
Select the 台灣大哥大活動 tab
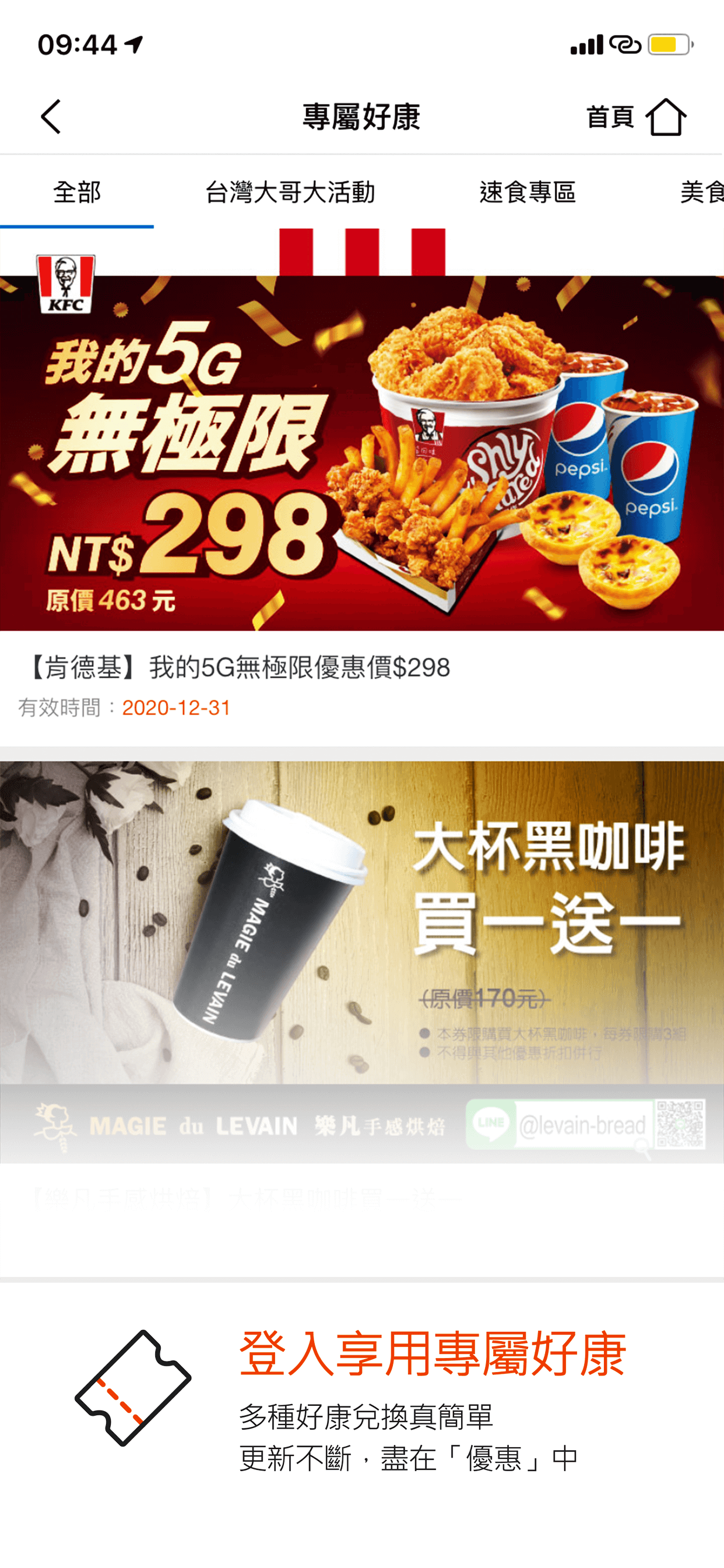click(290, 192)
